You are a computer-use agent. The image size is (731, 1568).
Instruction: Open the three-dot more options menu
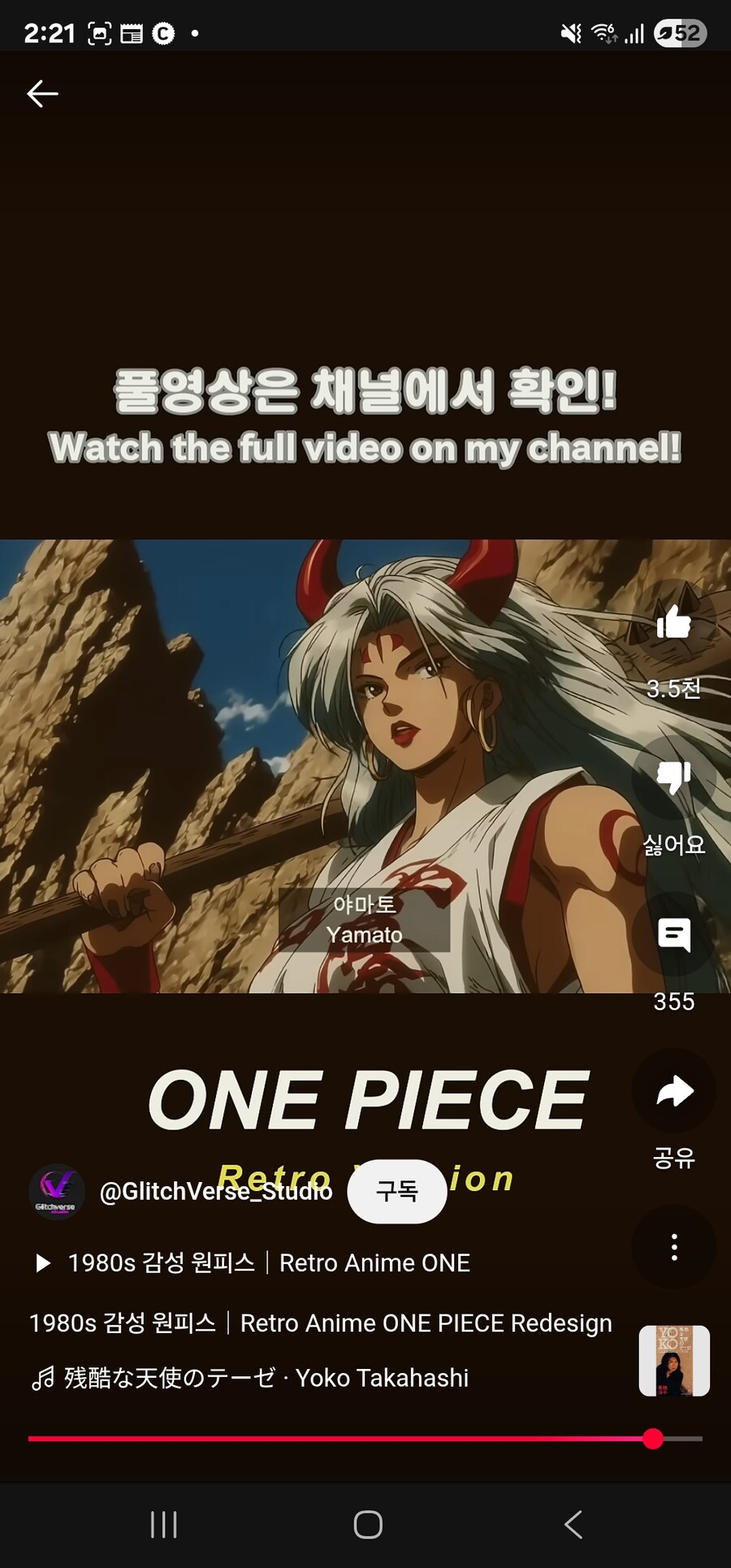point(673,1246)
